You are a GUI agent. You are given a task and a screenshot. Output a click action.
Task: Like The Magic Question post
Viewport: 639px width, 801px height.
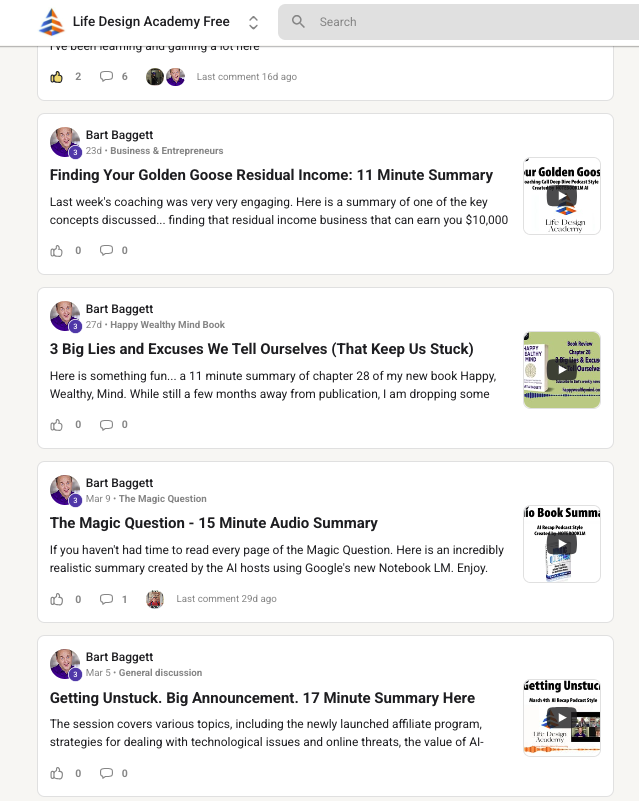57,599
